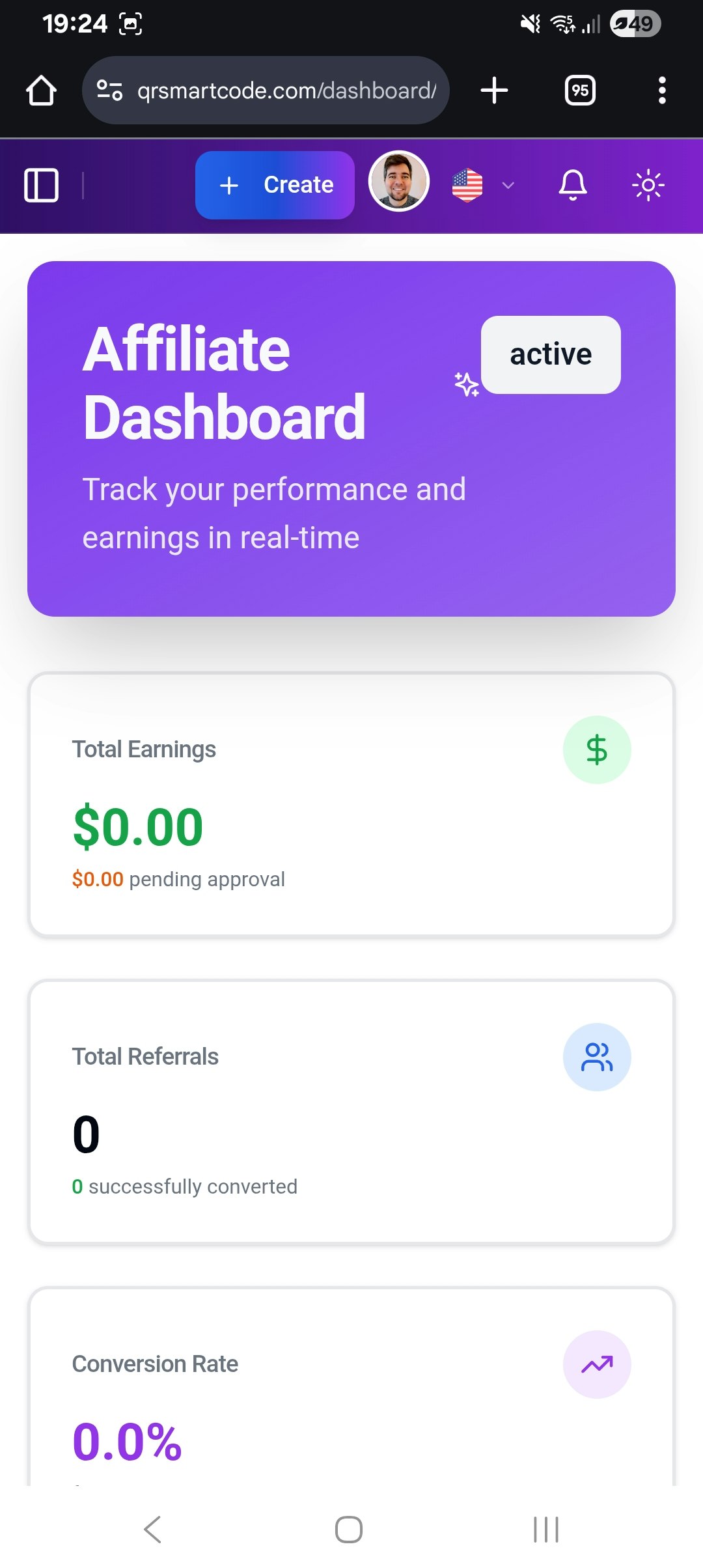The width and height of the screenshot is (703, 1568).
Task: Toggle the sidebar panel
Action: point(41,186)
